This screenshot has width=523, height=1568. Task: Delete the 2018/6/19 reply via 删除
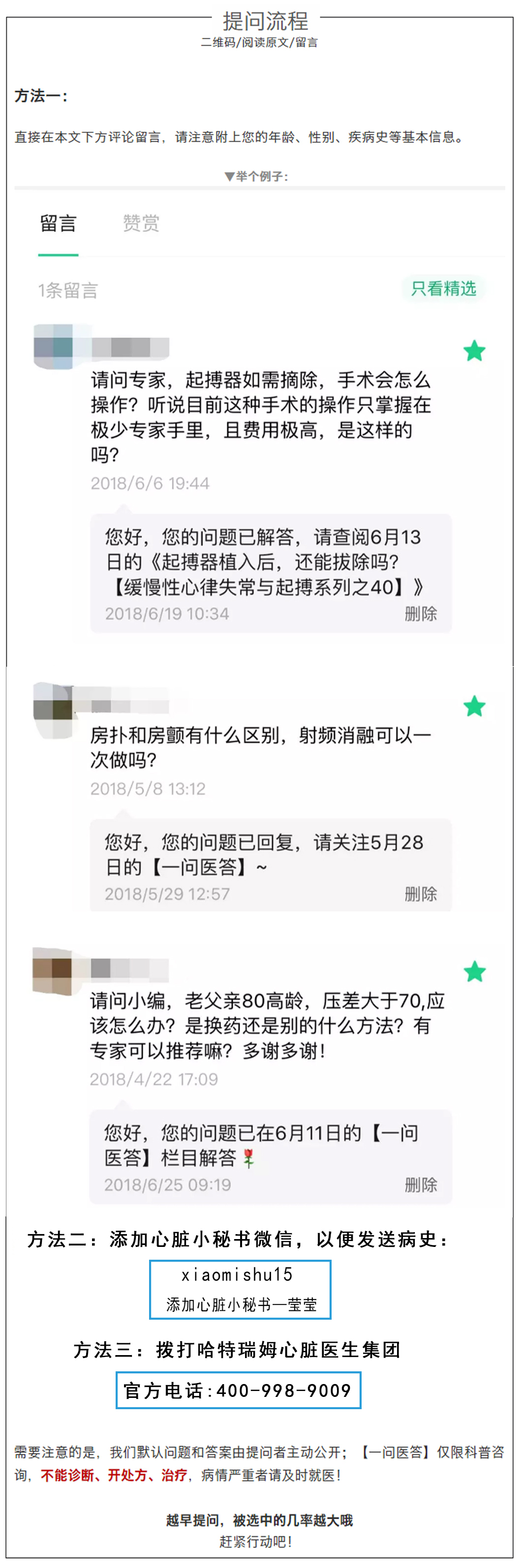[423, 614]
